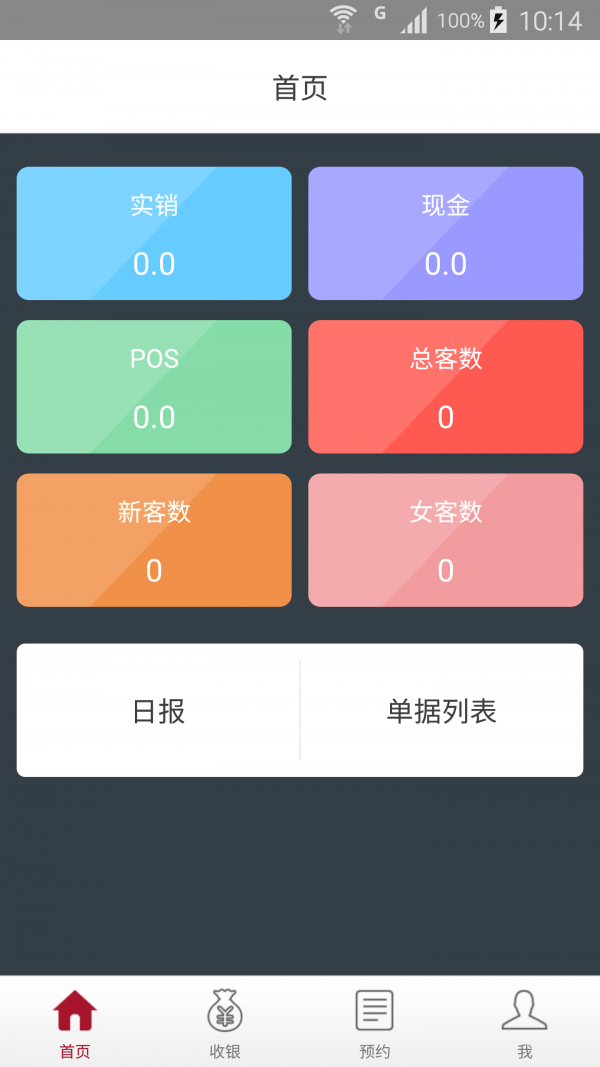Image resolution: width=600 pixels, height=1067 pixels.
Task: Go to the 我 profile tab
Action: (524, 1023)
